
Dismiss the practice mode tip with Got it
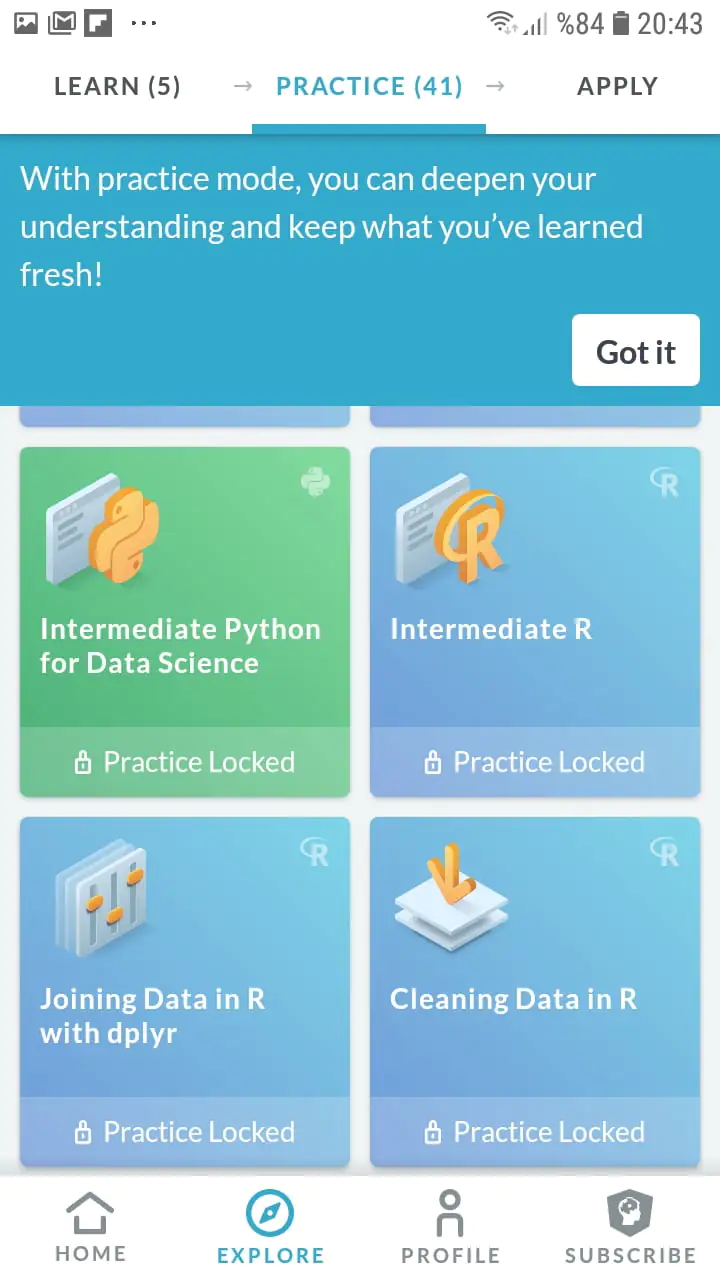tap(635, 351)
